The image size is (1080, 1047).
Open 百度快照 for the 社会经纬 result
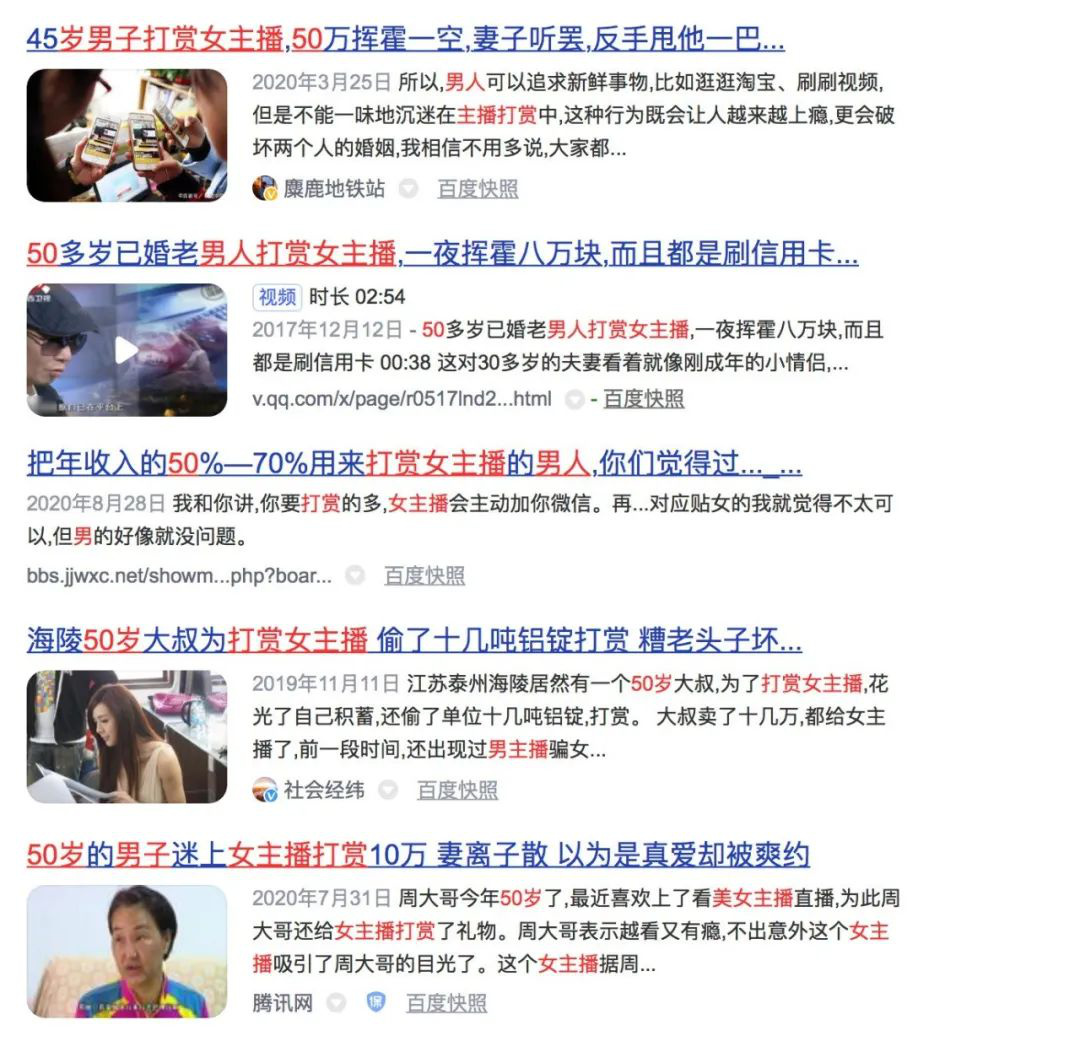point(457,789)
